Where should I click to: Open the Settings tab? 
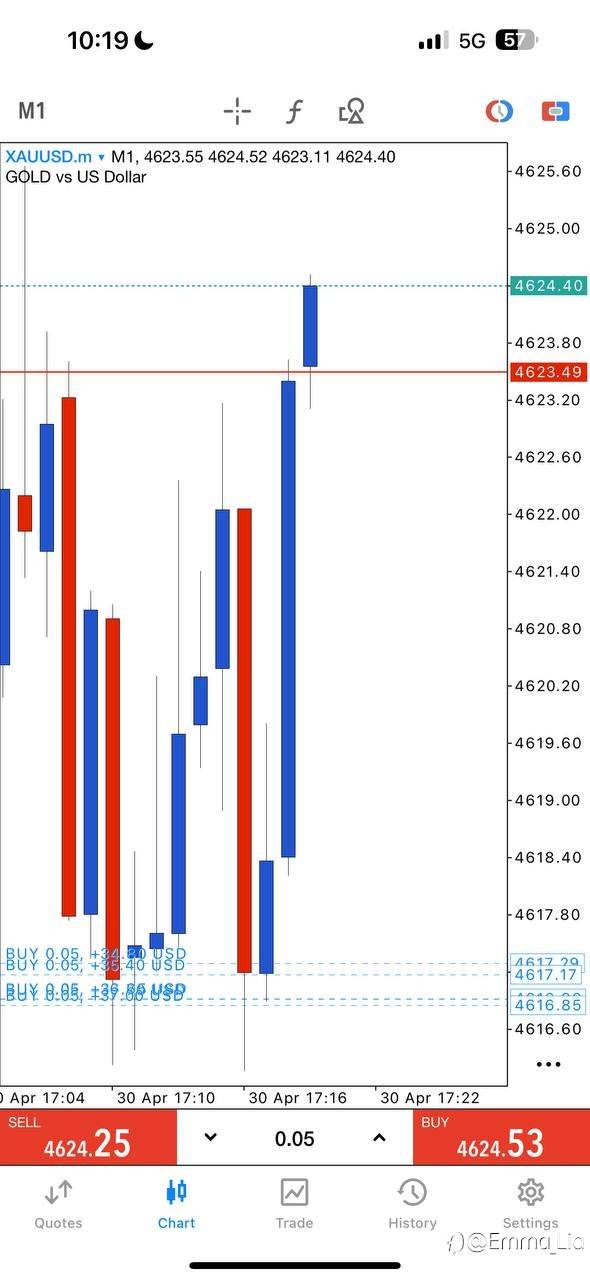[x=530, y=1203]
